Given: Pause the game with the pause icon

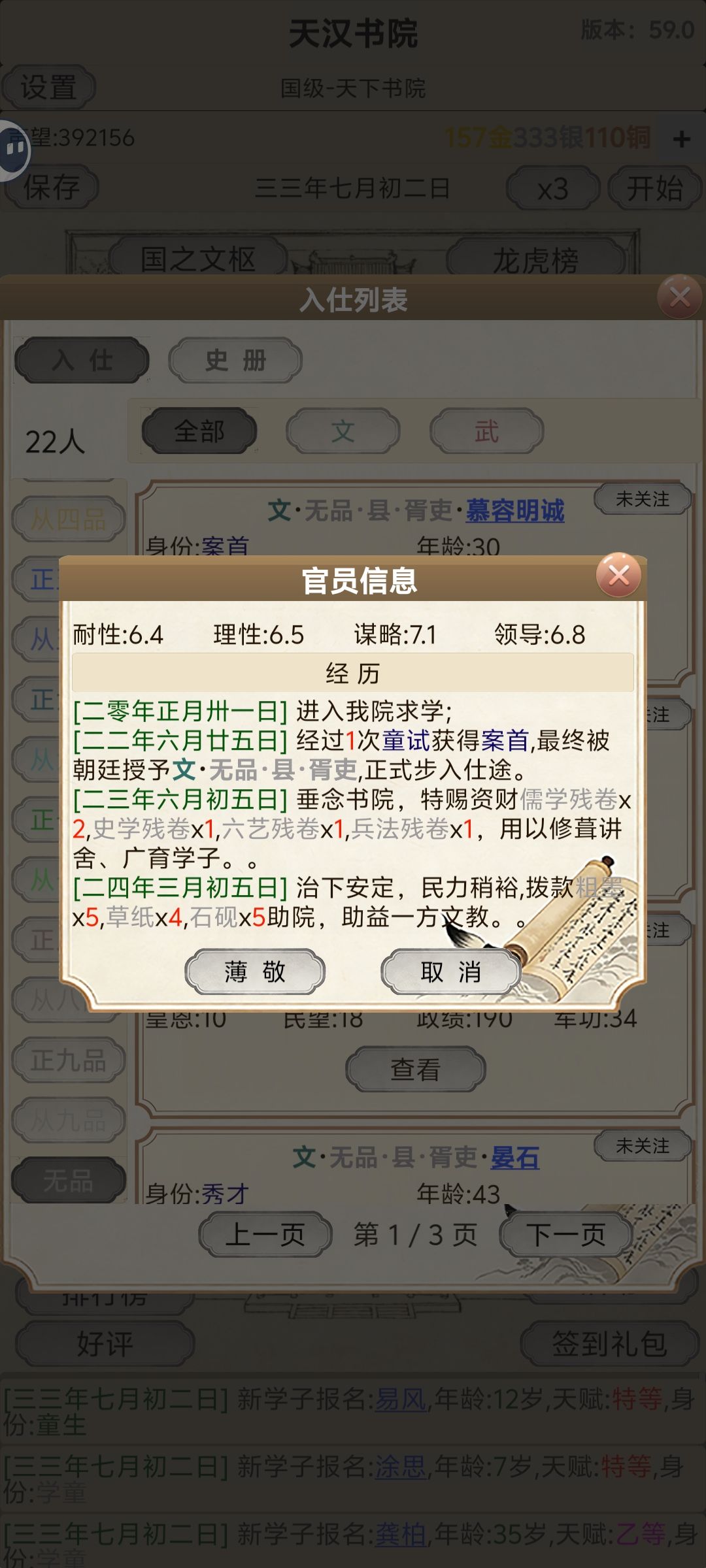Looking at the screenshot, I should coord(16,150).
